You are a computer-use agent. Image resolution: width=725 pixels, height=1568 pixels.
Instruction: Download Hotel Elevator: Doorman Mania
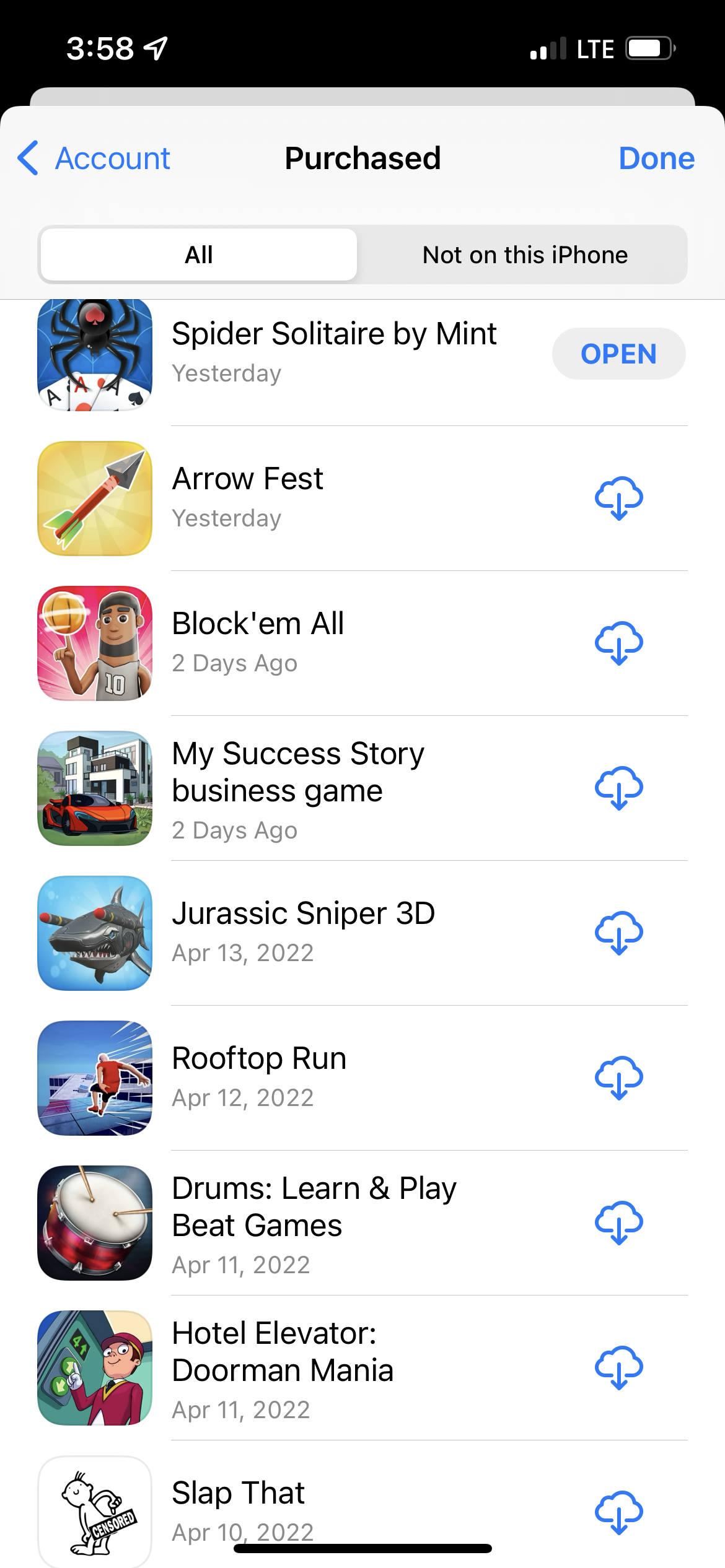[x=618, y=1368]
